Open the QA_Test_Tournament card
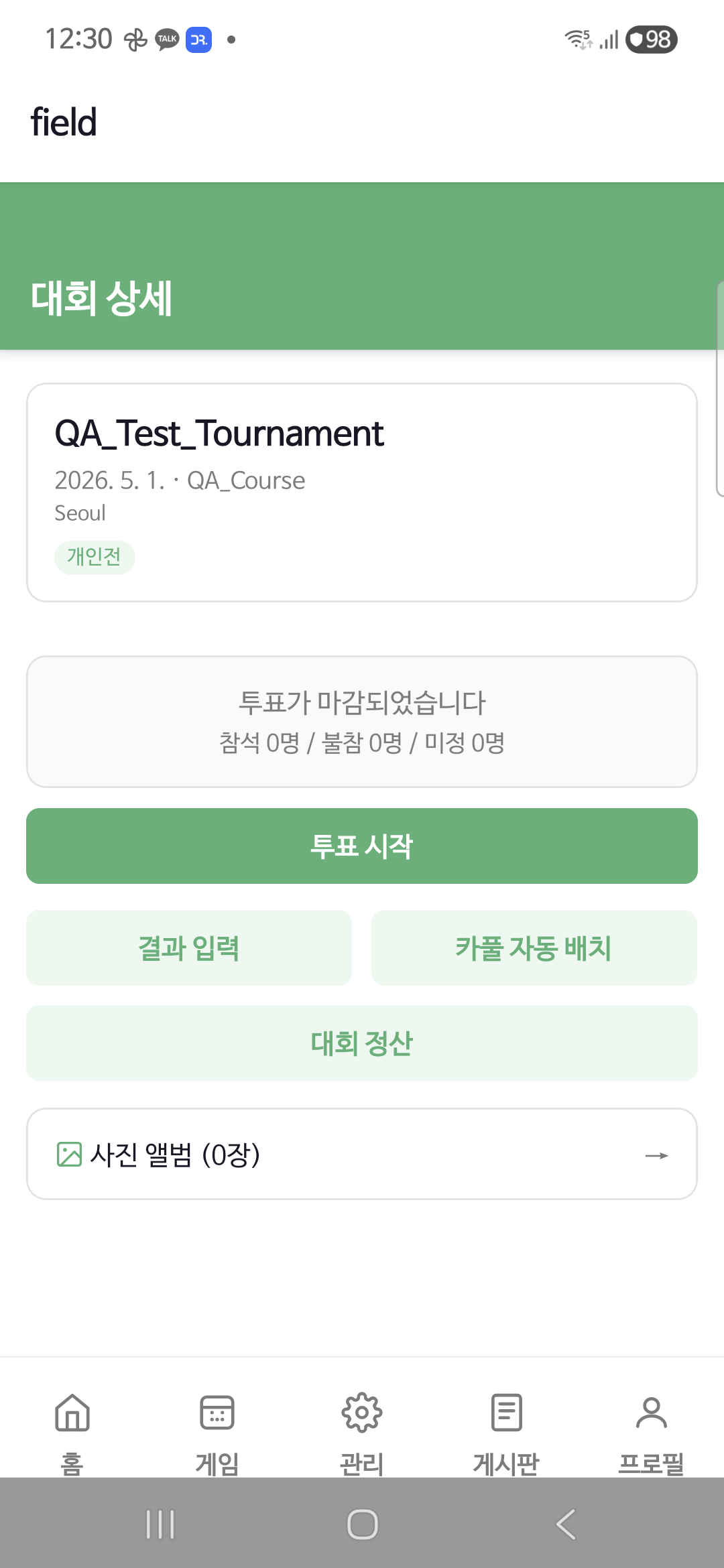 click(362, 491)
